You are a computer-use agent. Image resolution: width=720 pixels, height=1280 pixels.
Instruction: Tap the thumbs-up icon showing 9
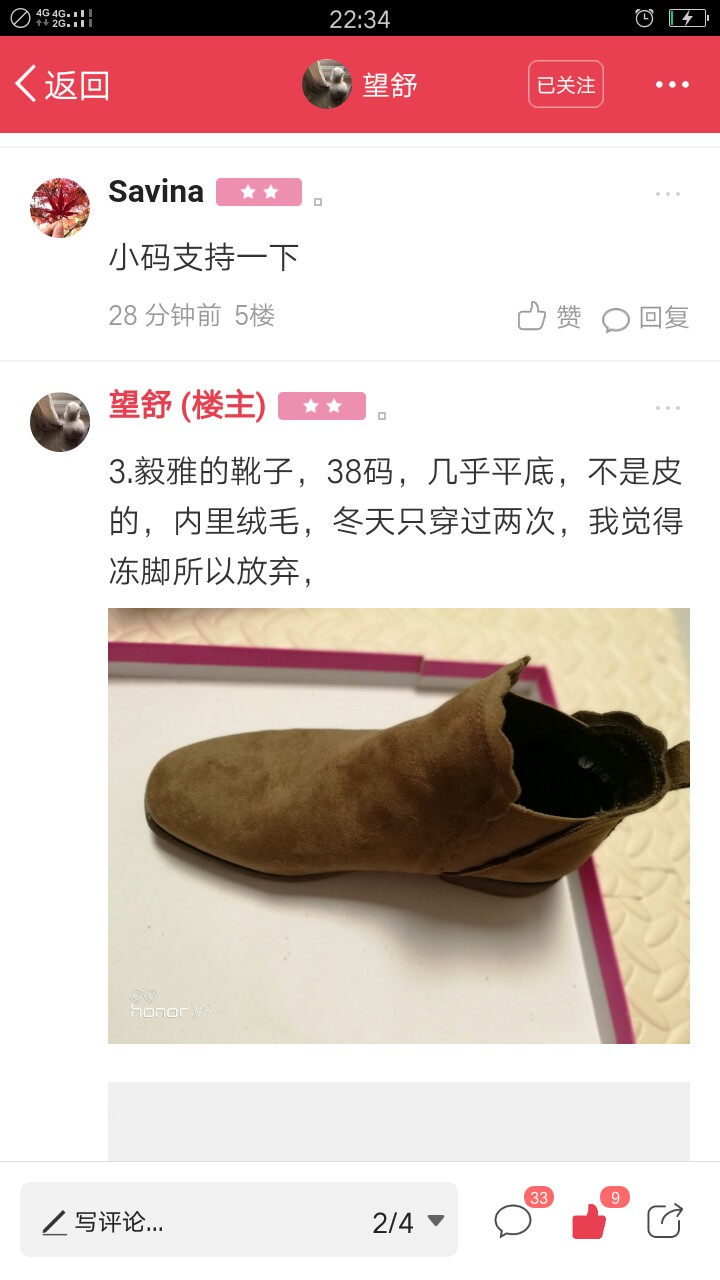pos(591,1218)
